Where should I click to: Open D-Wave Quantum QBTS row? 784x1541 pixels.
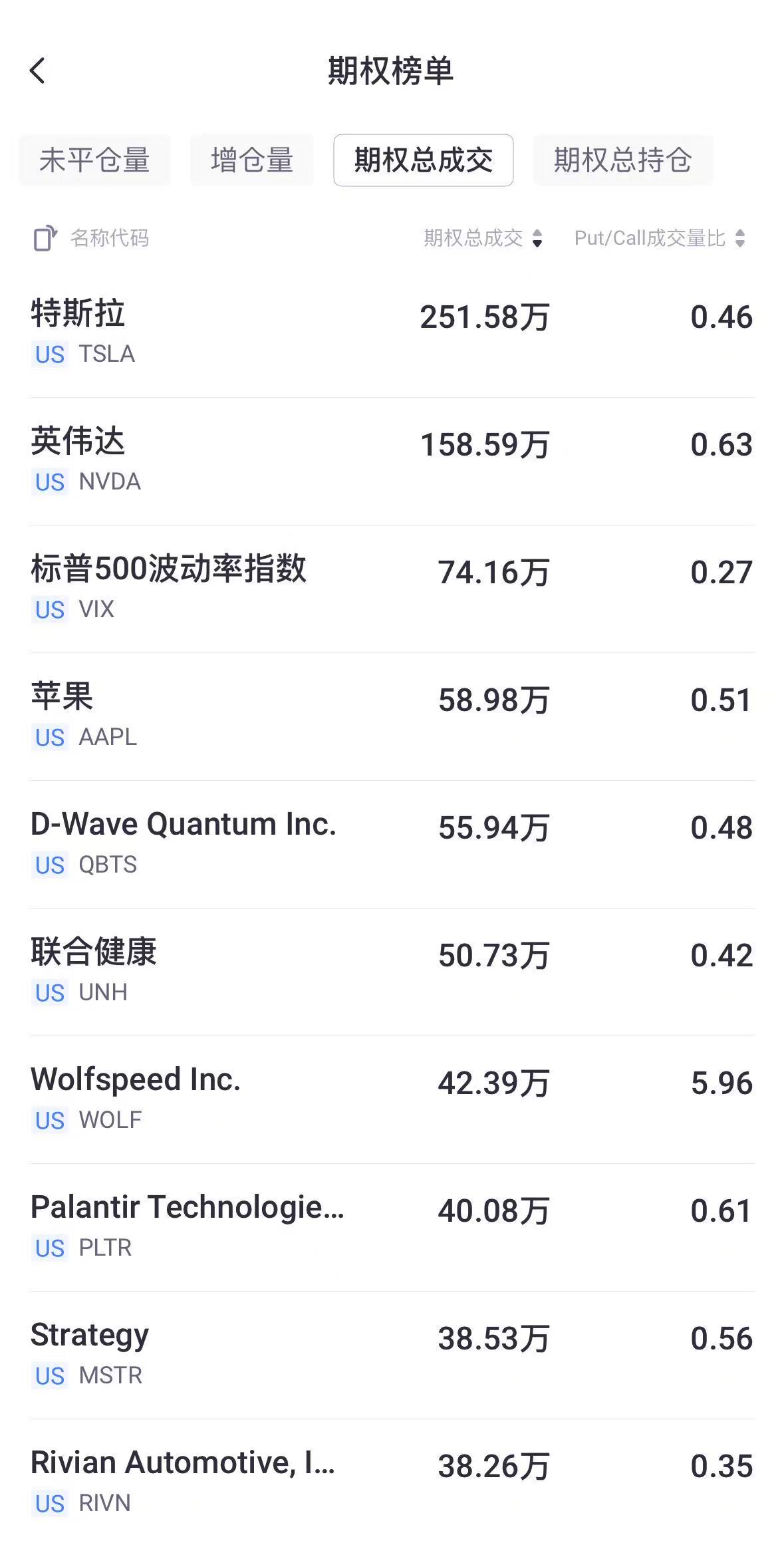click(x=392, y=845)
